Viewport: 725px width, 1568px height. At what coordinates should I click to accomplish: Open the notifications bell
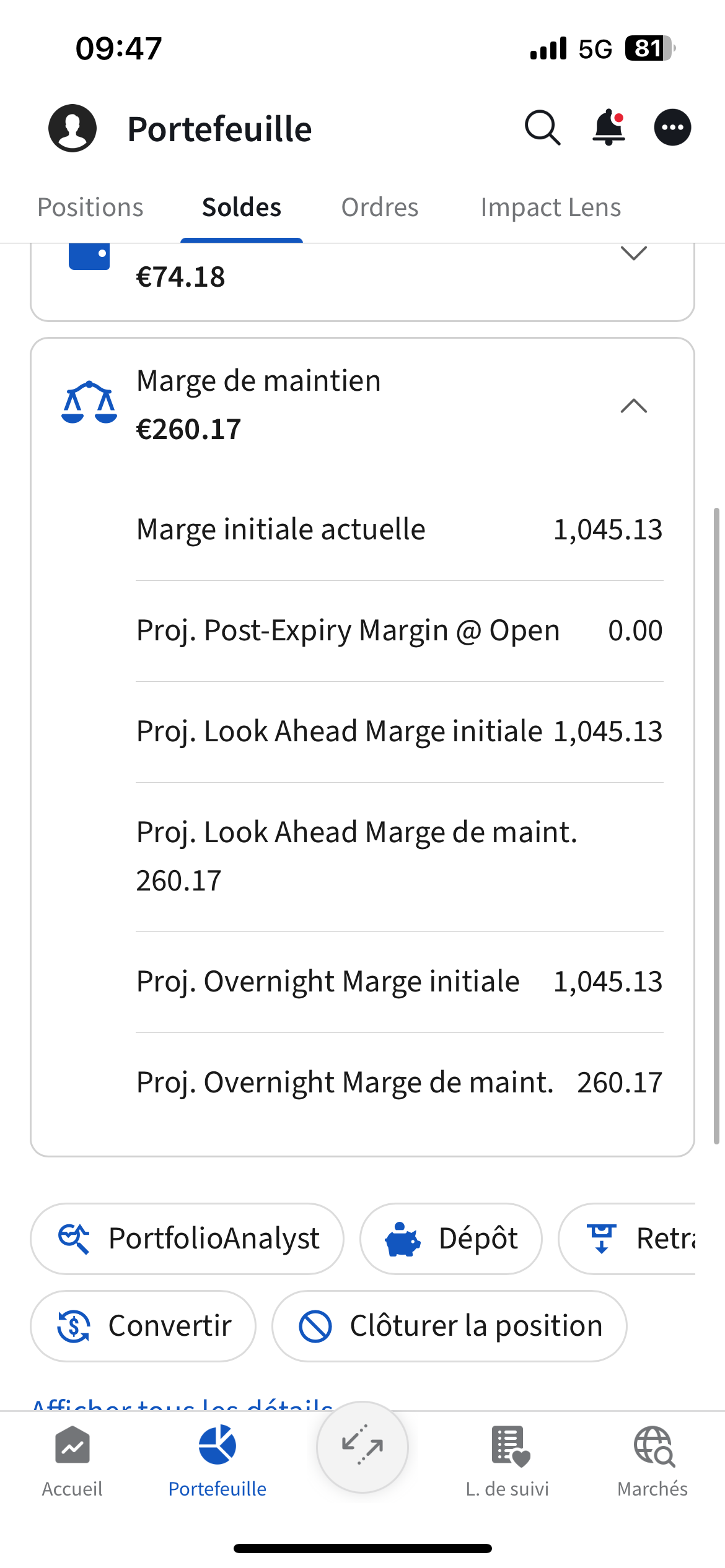(x=609, y=128)
